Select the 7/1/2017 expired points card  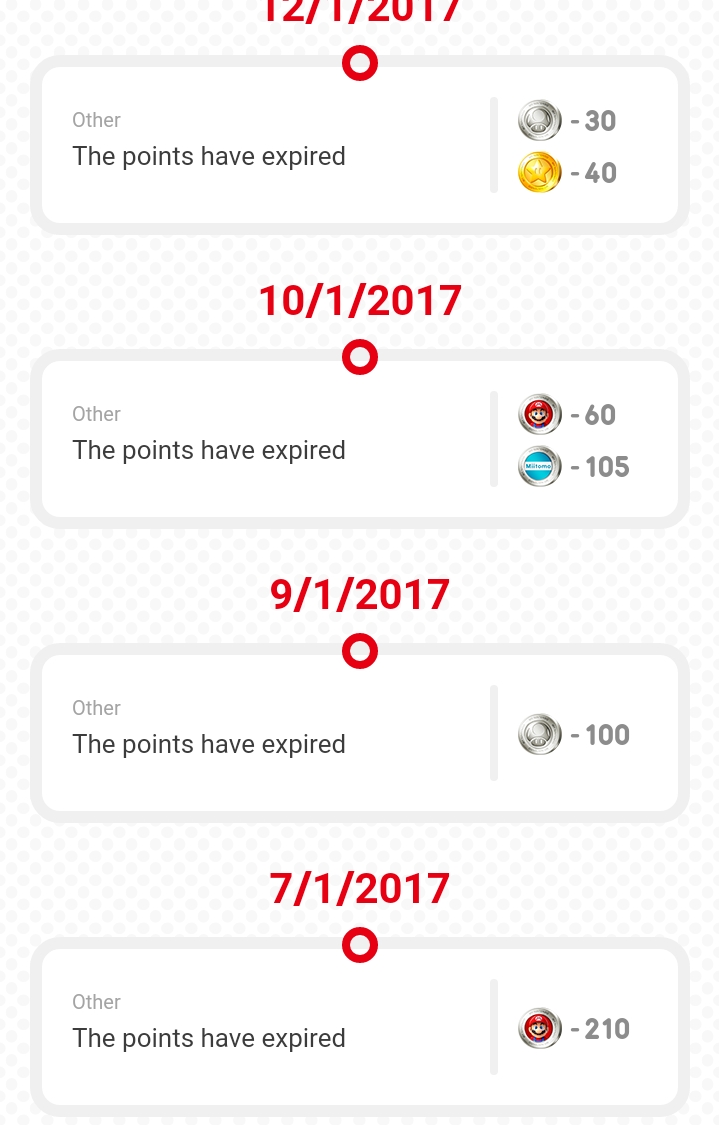click(x=360, y=1027)
